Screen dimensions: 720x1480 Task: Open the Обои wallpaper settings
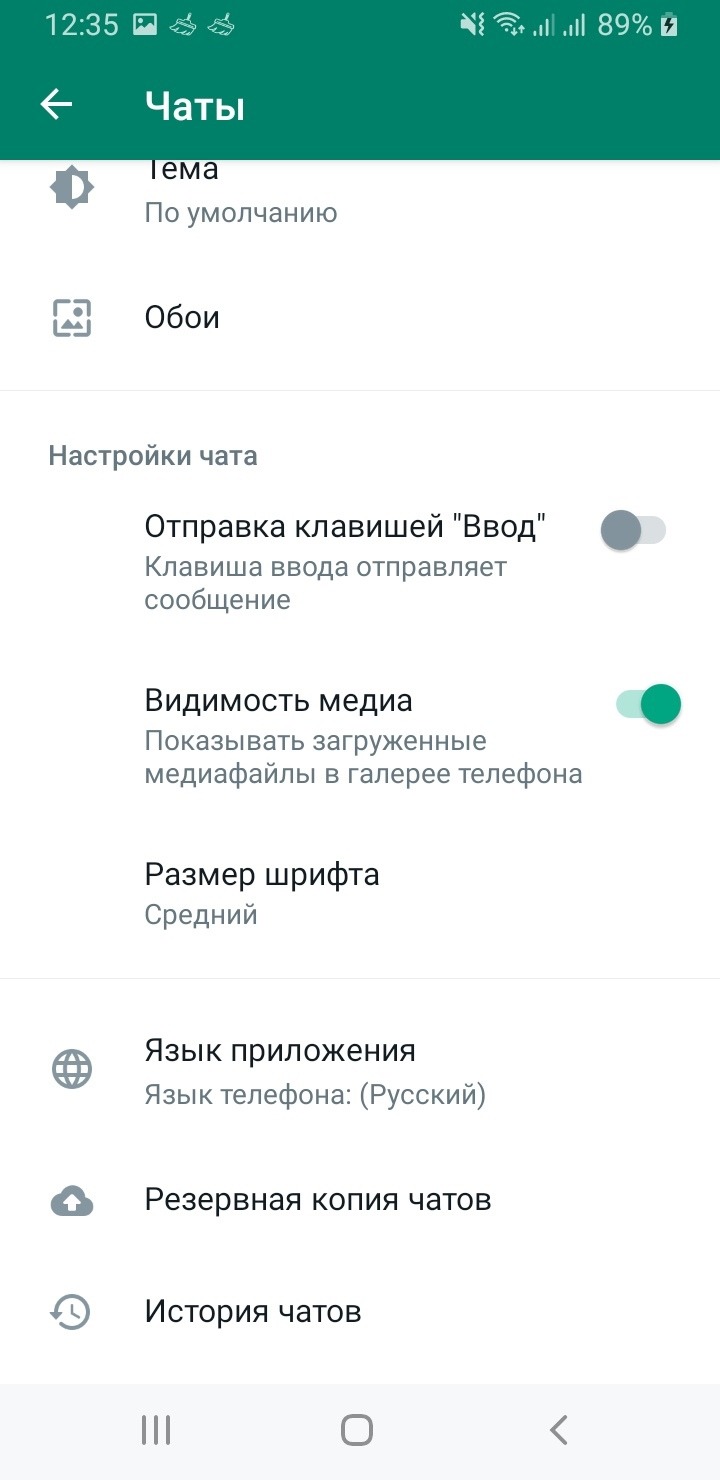tap(360, 318)
